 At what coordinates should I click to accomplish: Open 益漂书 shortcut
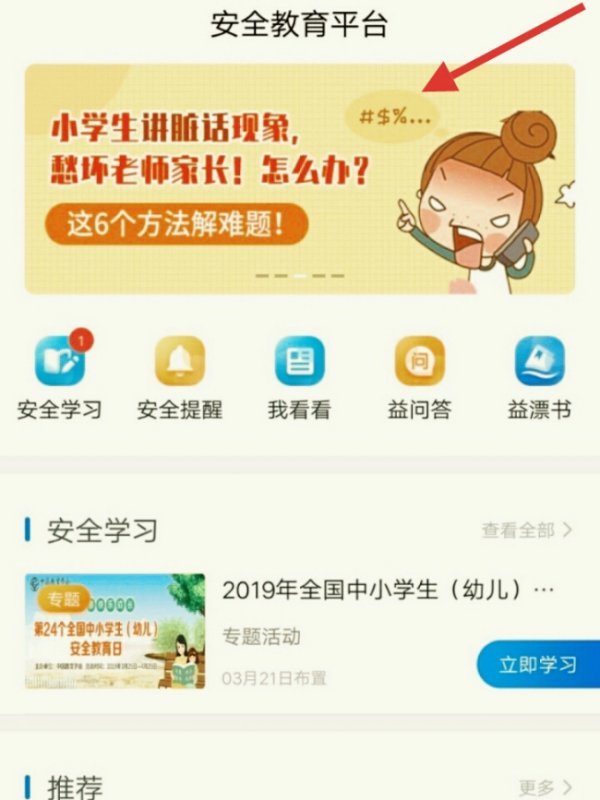pos(539,362)
